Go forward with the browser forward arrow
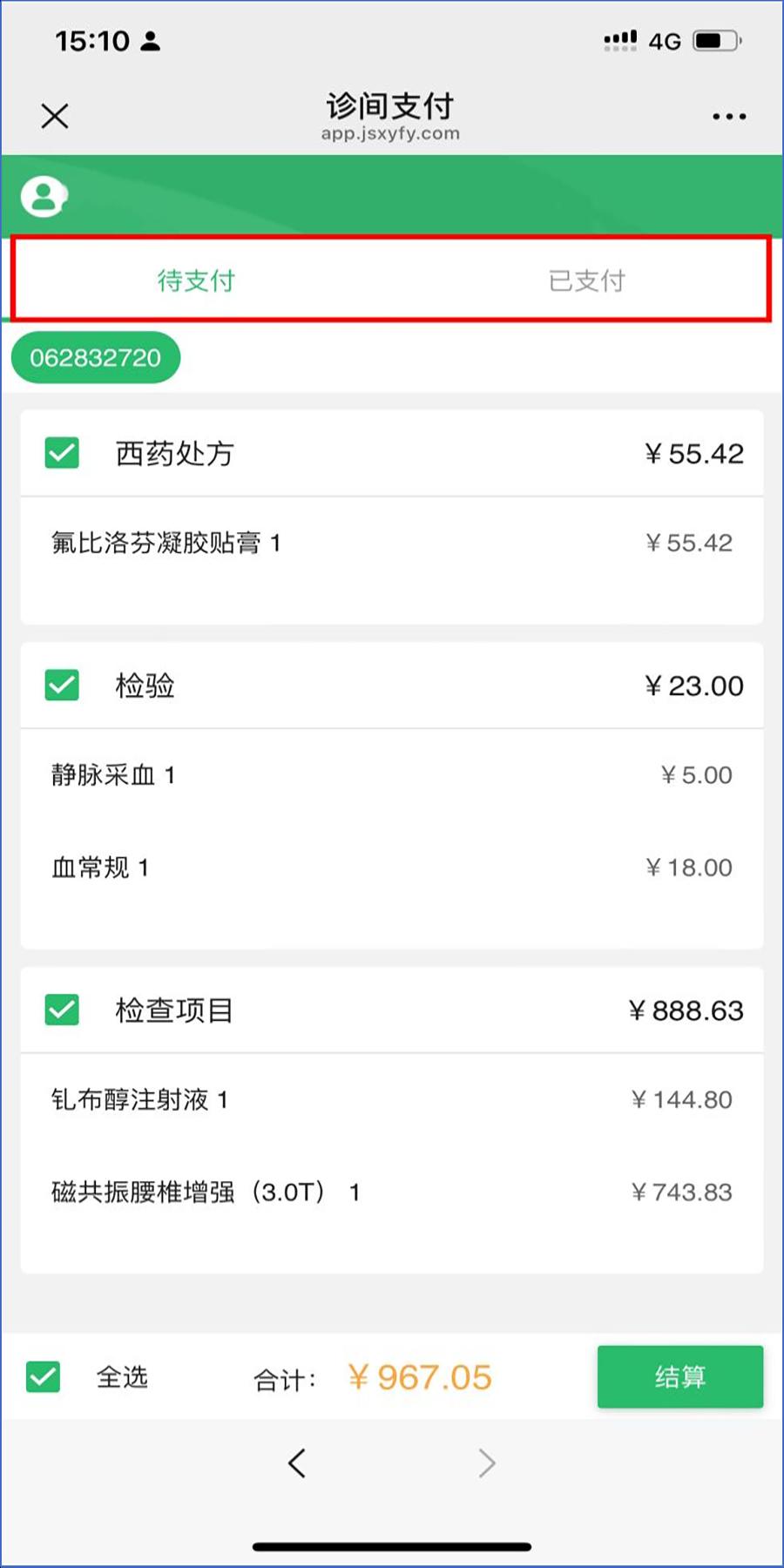This screenshot has height=1568, width=784. pyautogui.click(x=487, y=1463)
